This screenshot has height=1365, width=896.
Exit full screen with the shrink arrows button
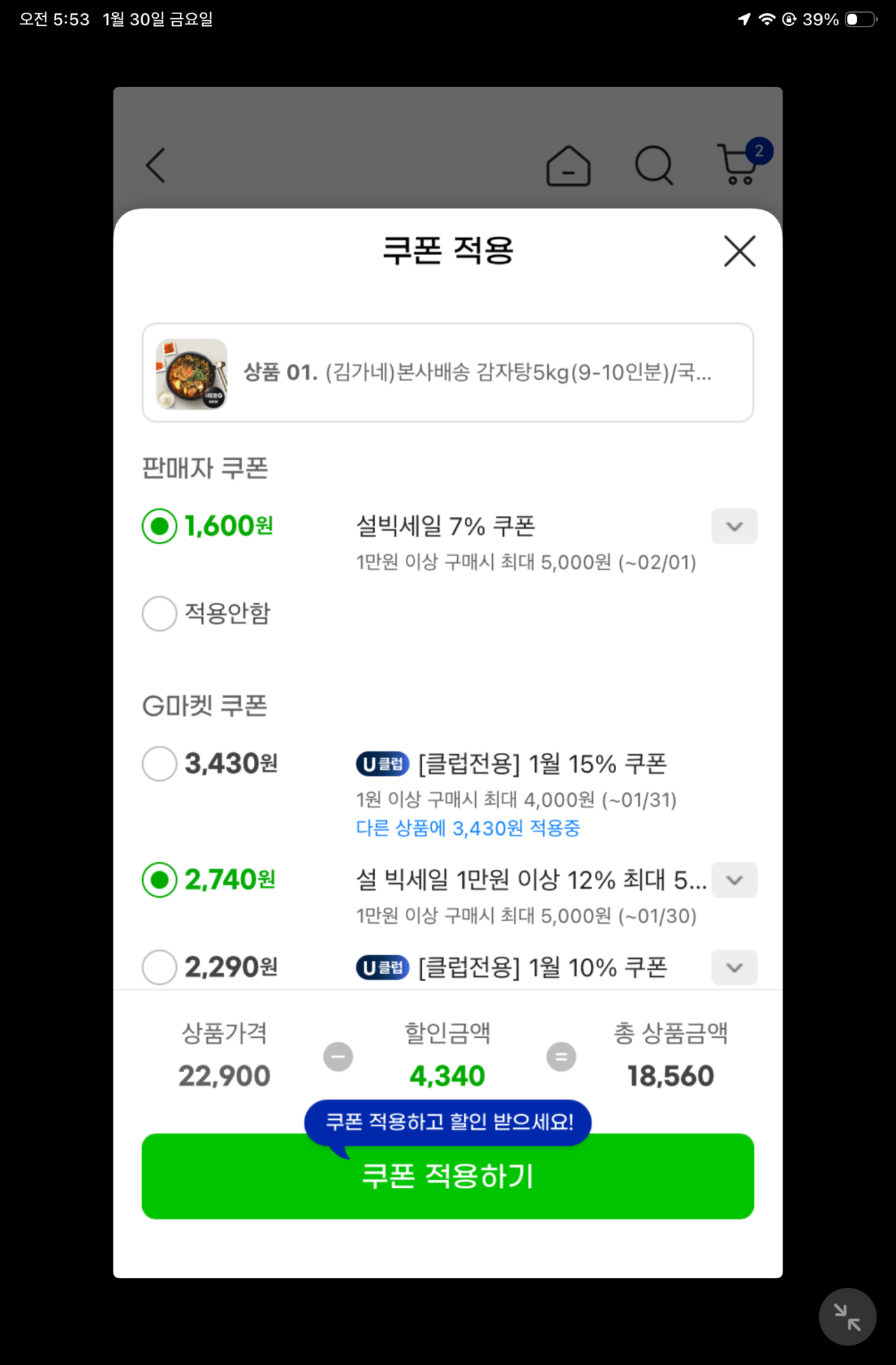pyautogui.click(x=847, y=1317)
